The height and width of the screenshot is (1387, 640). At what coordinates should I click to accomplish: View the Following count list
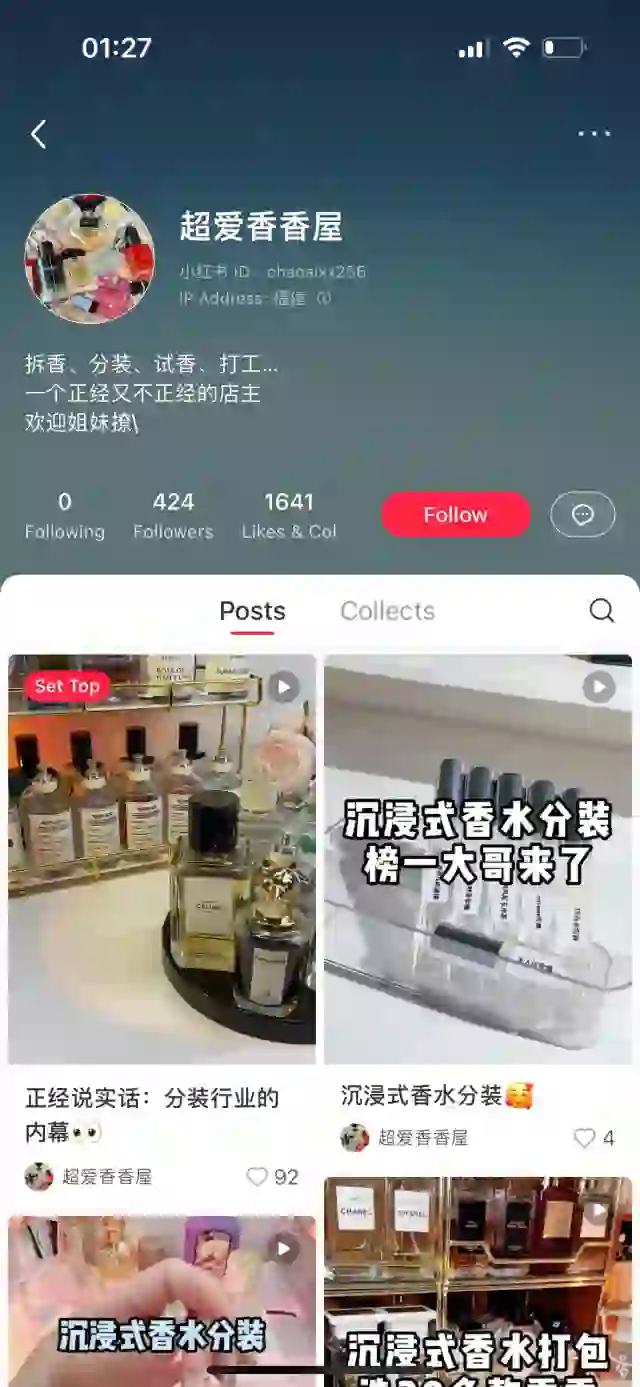(x=65, y=515)
